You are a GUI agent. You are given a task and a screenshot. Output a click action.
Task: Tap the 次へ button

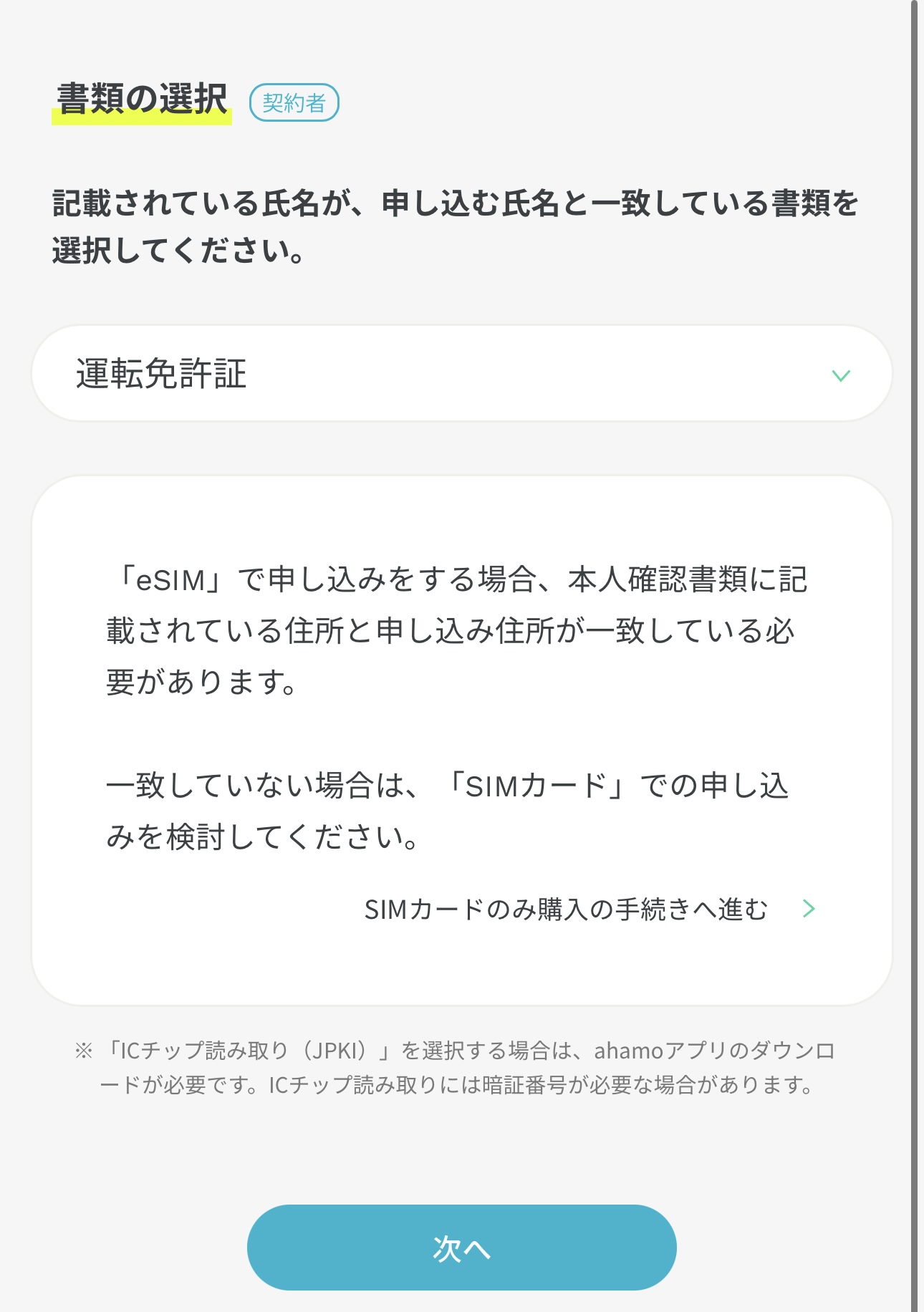click(461, 1248)
